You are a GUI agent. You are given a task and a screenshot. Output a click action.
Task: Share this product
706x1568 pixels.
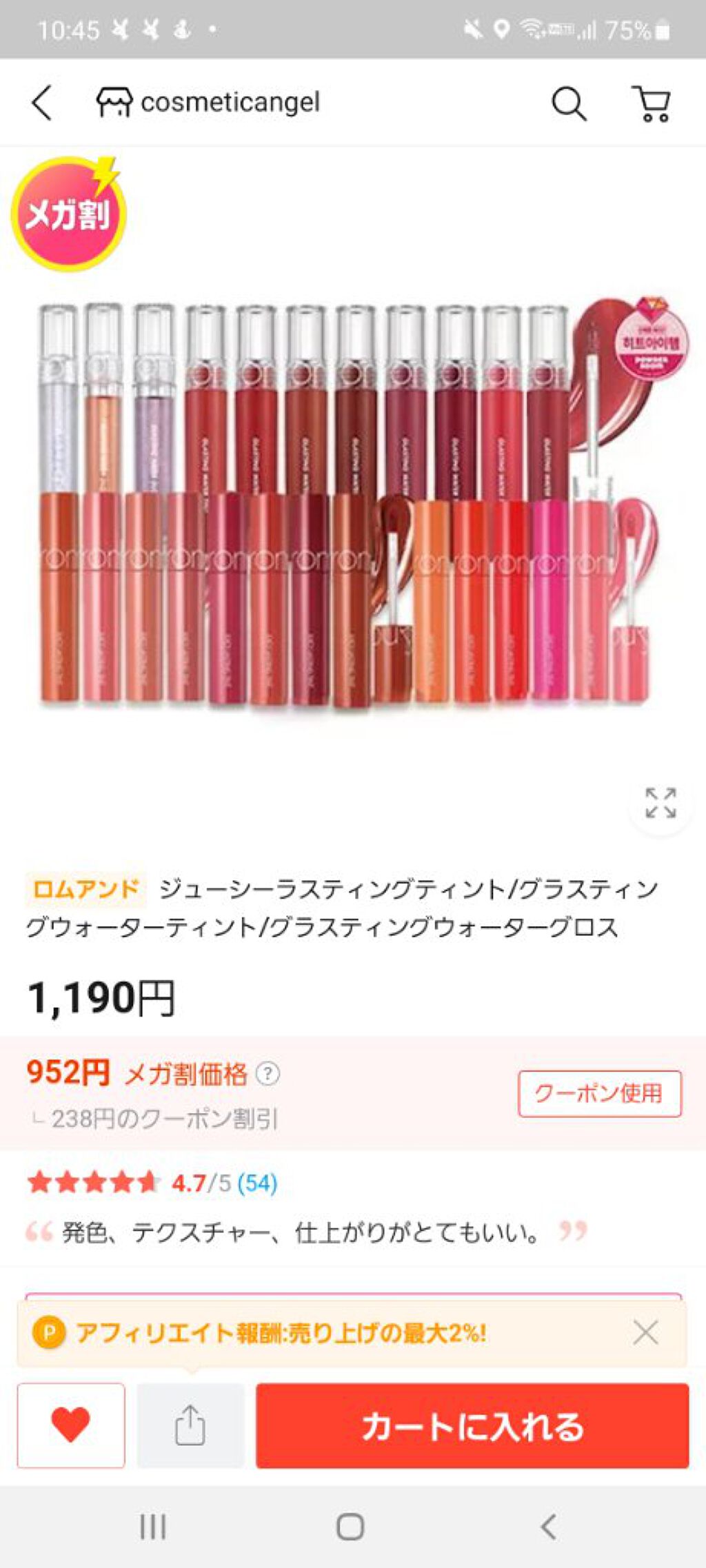(190, 1425)
